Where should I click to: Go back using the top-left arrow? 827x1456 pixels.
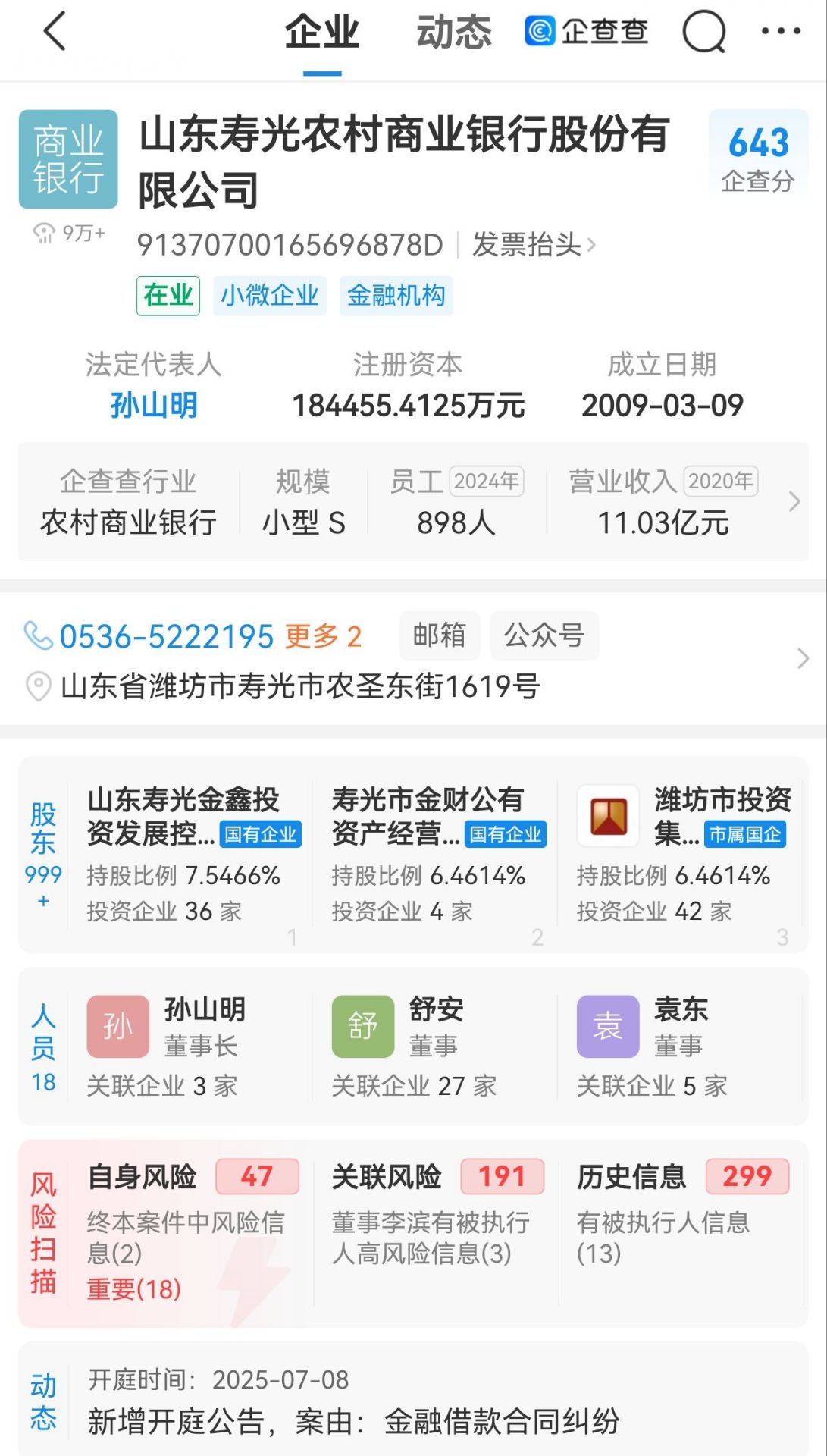click(55, 32)
